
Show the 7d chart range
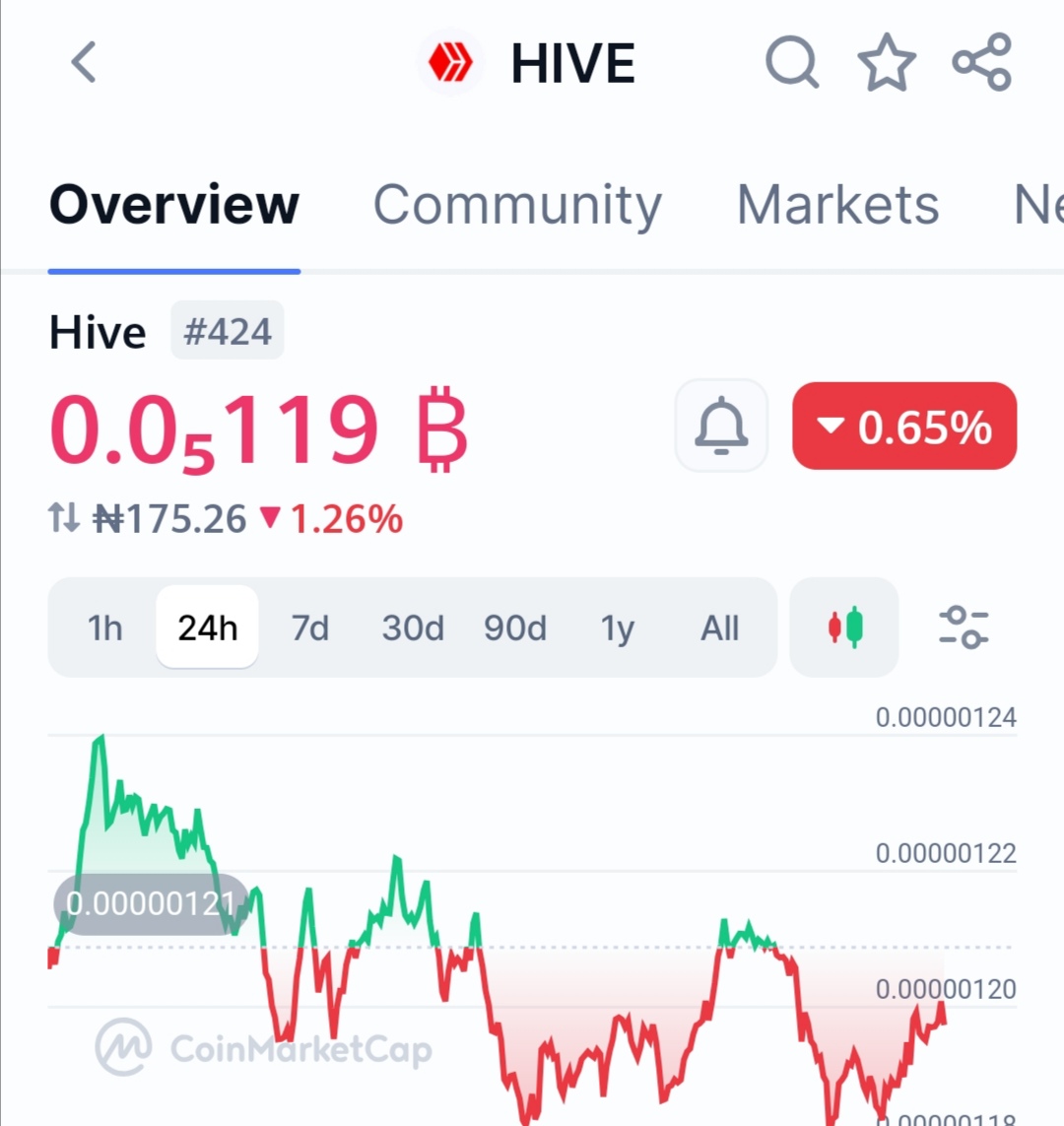(x=310, y=628)
